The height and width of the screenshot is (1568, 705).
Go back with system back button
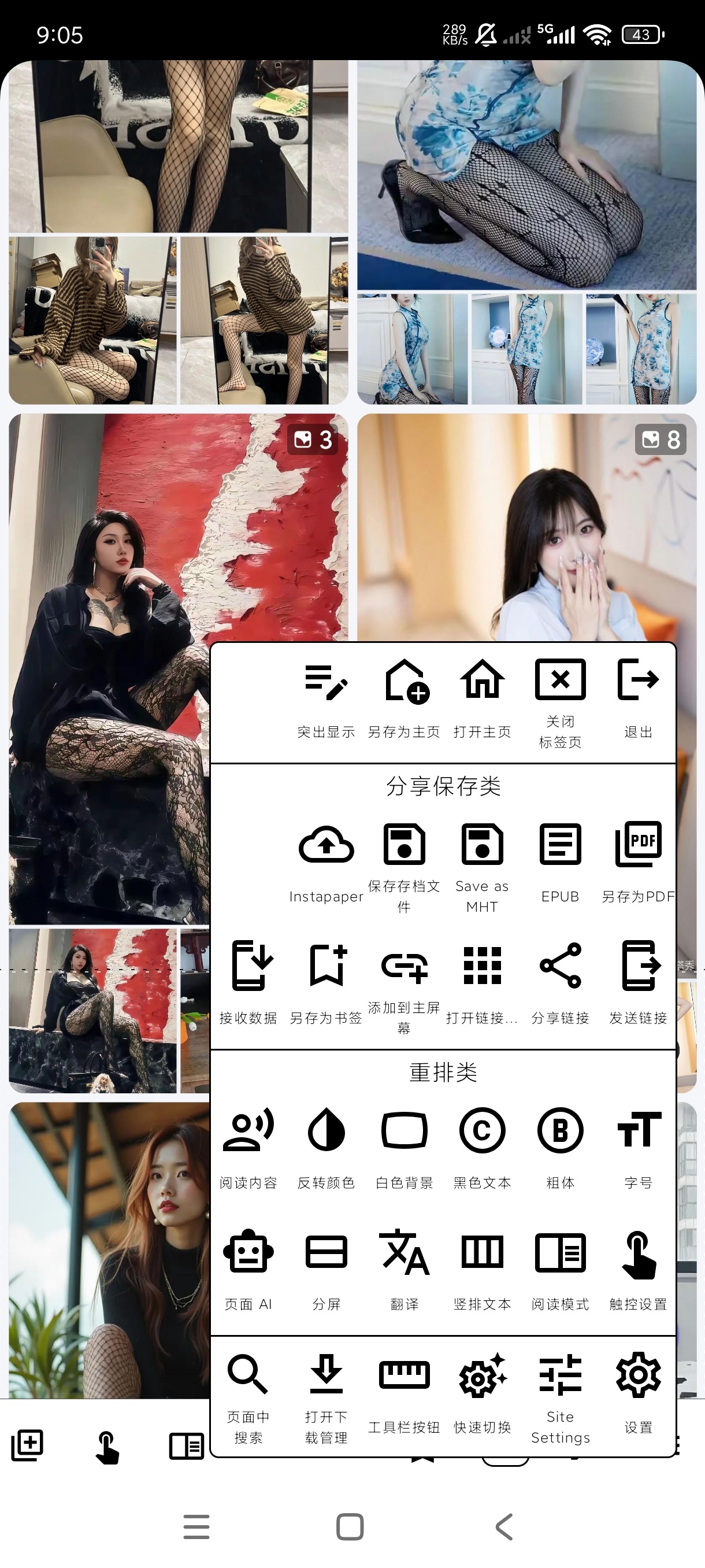click(504, 1526)
